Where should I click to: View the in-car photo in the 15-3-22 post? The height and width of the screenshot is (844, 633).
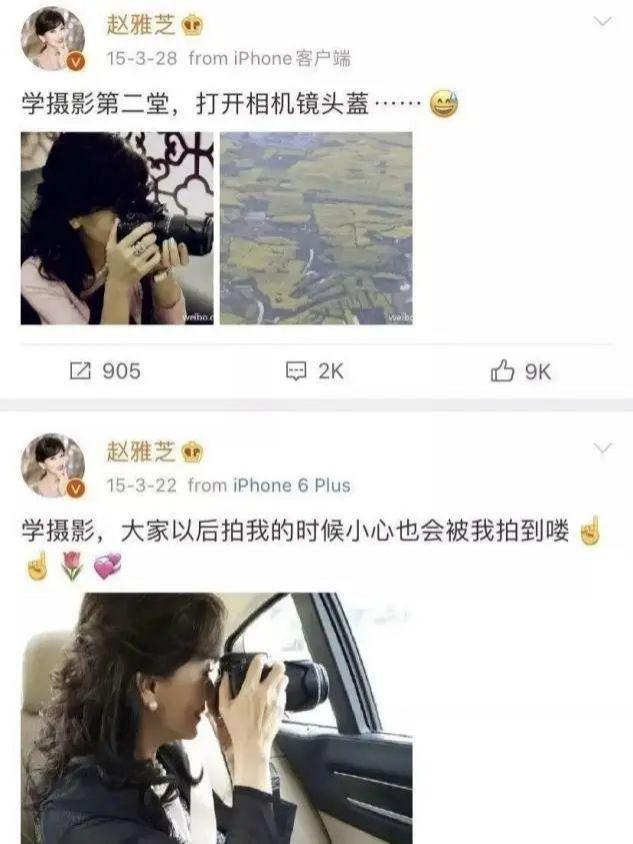[x=217, y=717]
